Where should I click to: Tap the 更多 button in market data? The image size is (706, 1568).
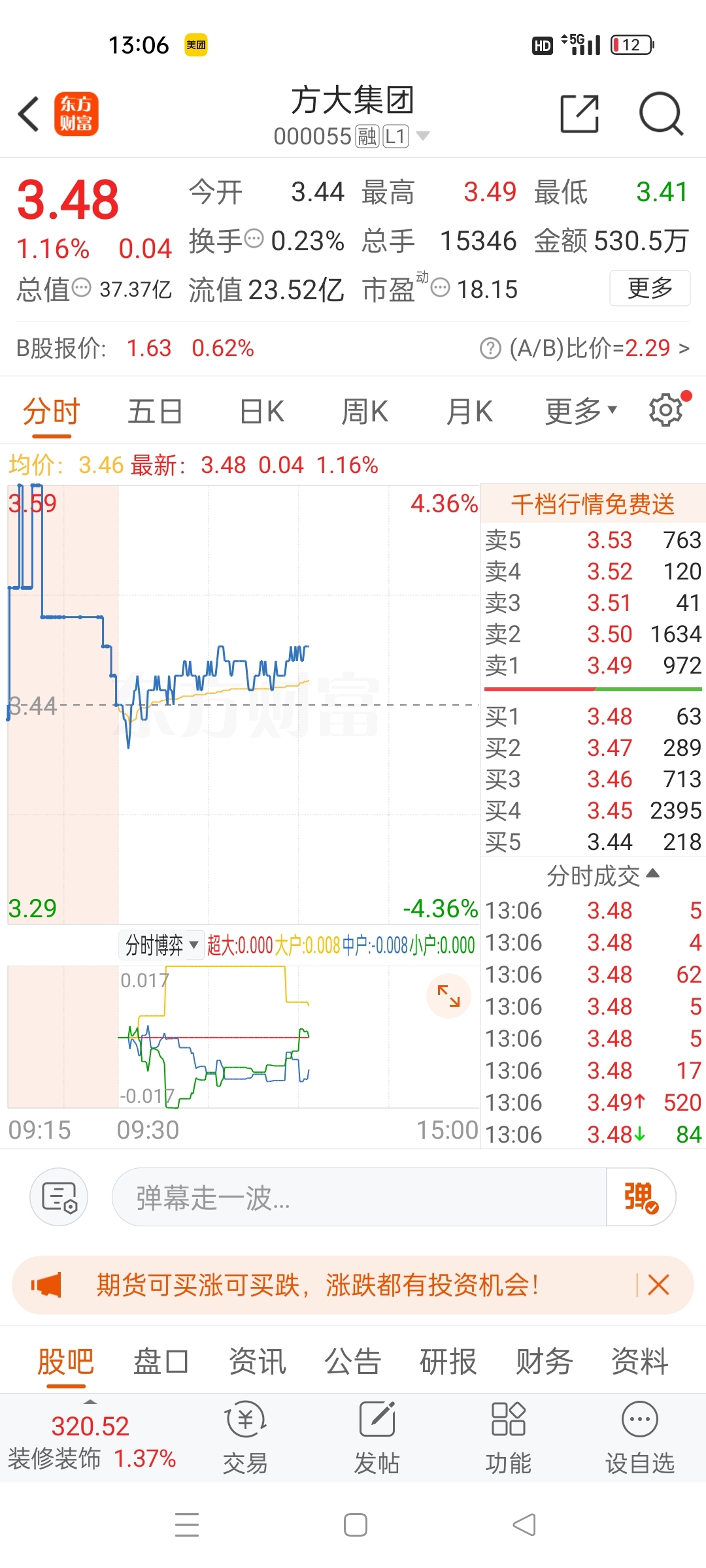point(649,288)
